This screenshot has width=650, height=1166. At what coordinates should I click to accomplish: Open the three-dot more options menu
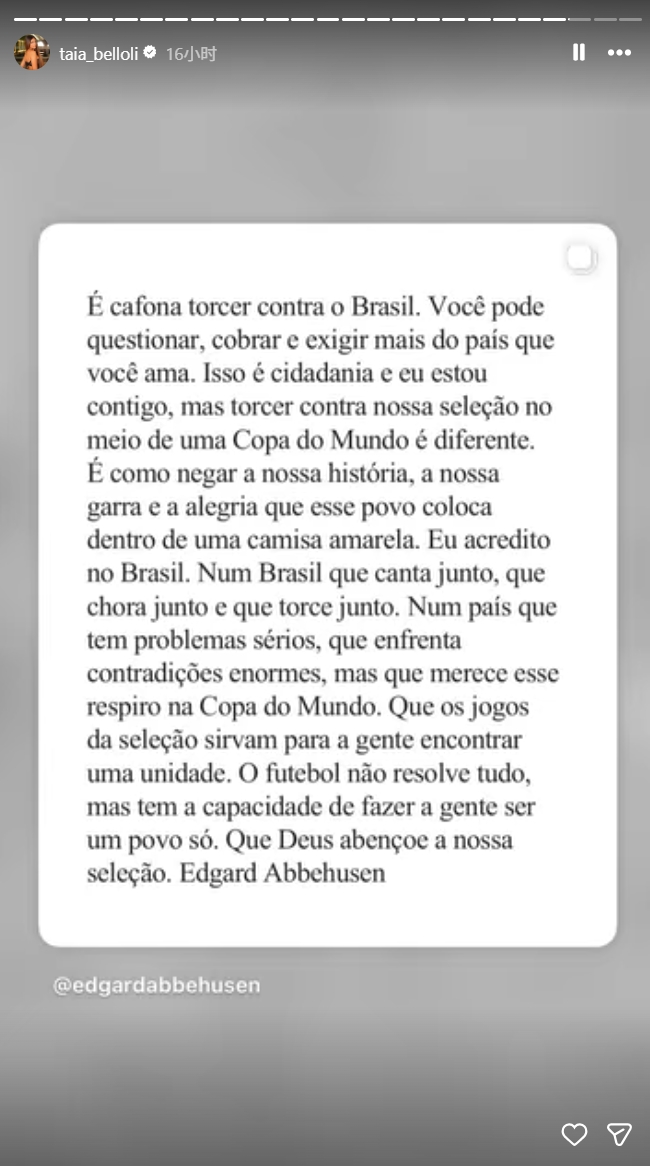point(619,53)
